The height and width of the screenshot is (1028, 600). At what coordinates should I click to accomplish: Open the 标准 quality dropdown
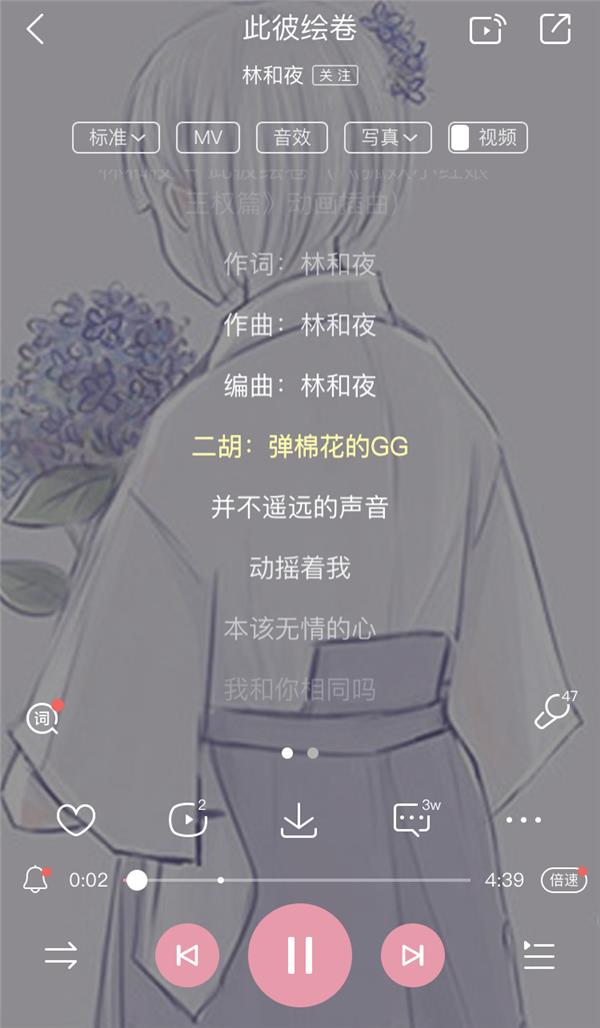pyautogui.click(x=116, y=138)
